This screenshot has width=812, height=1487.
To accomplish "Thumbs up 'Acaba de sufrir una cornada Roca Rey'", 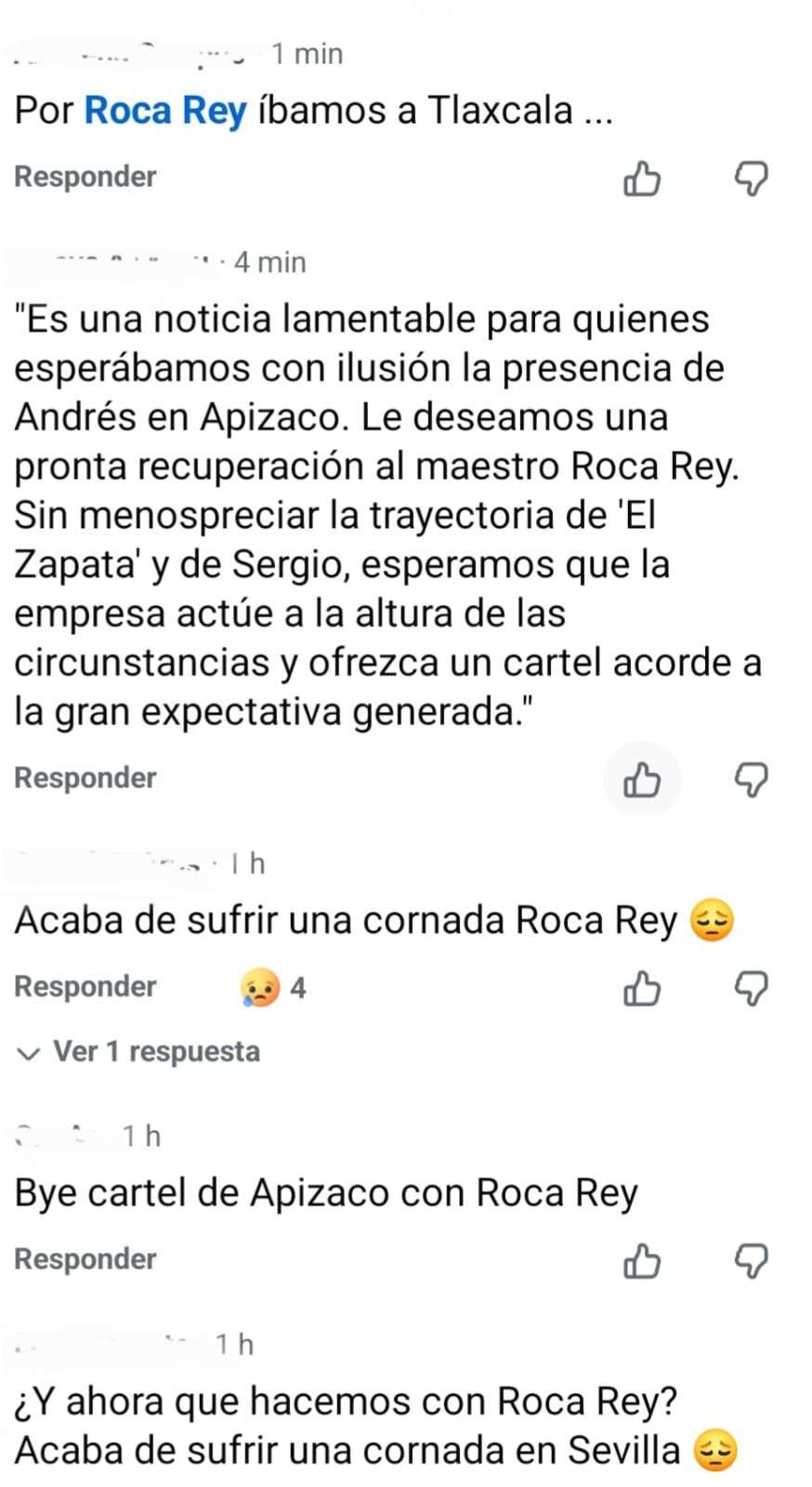I will coord(642,989).
